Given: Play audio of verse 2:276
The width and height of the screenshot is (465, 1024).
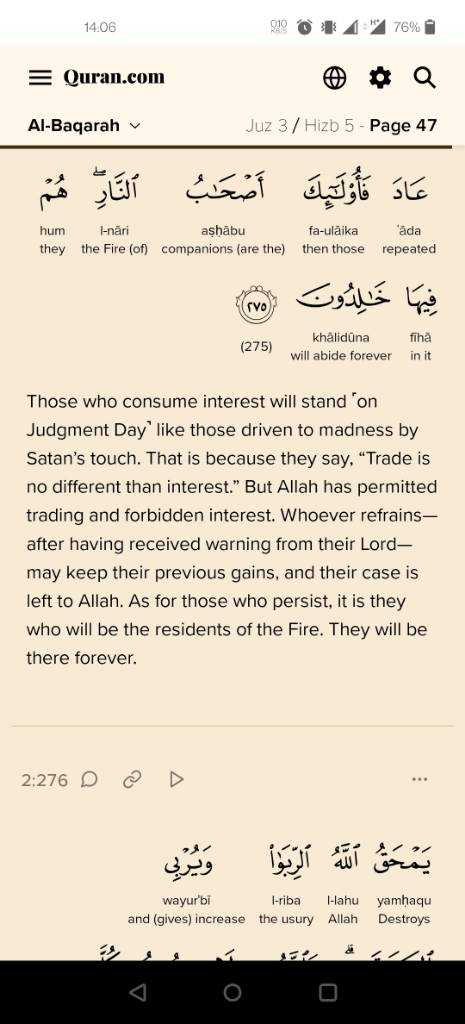Looking at the screenshot, I should (x=176, y=779).
